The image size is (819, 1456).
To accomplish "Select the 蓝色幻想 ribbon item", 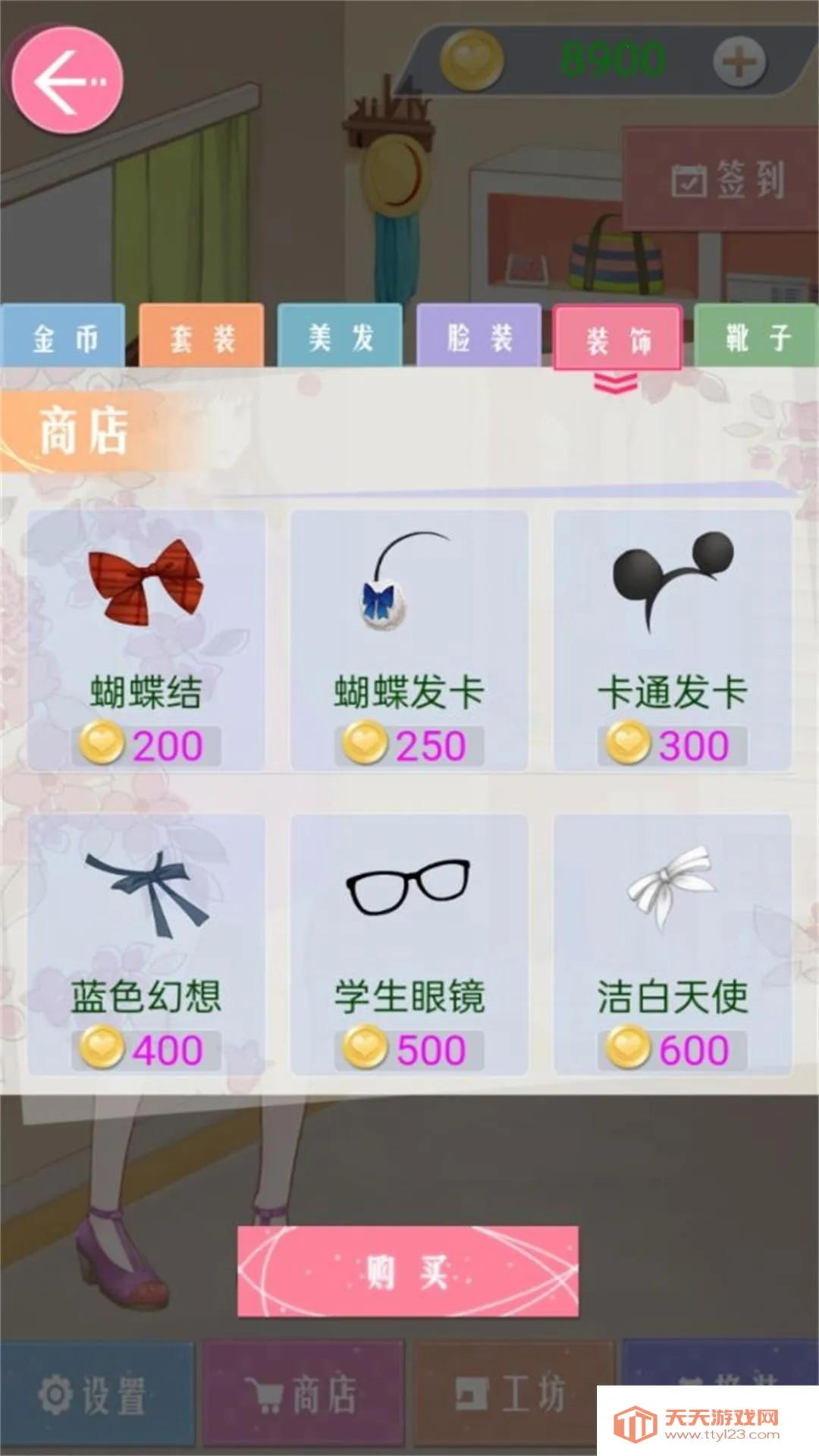I will coord(146,944).
